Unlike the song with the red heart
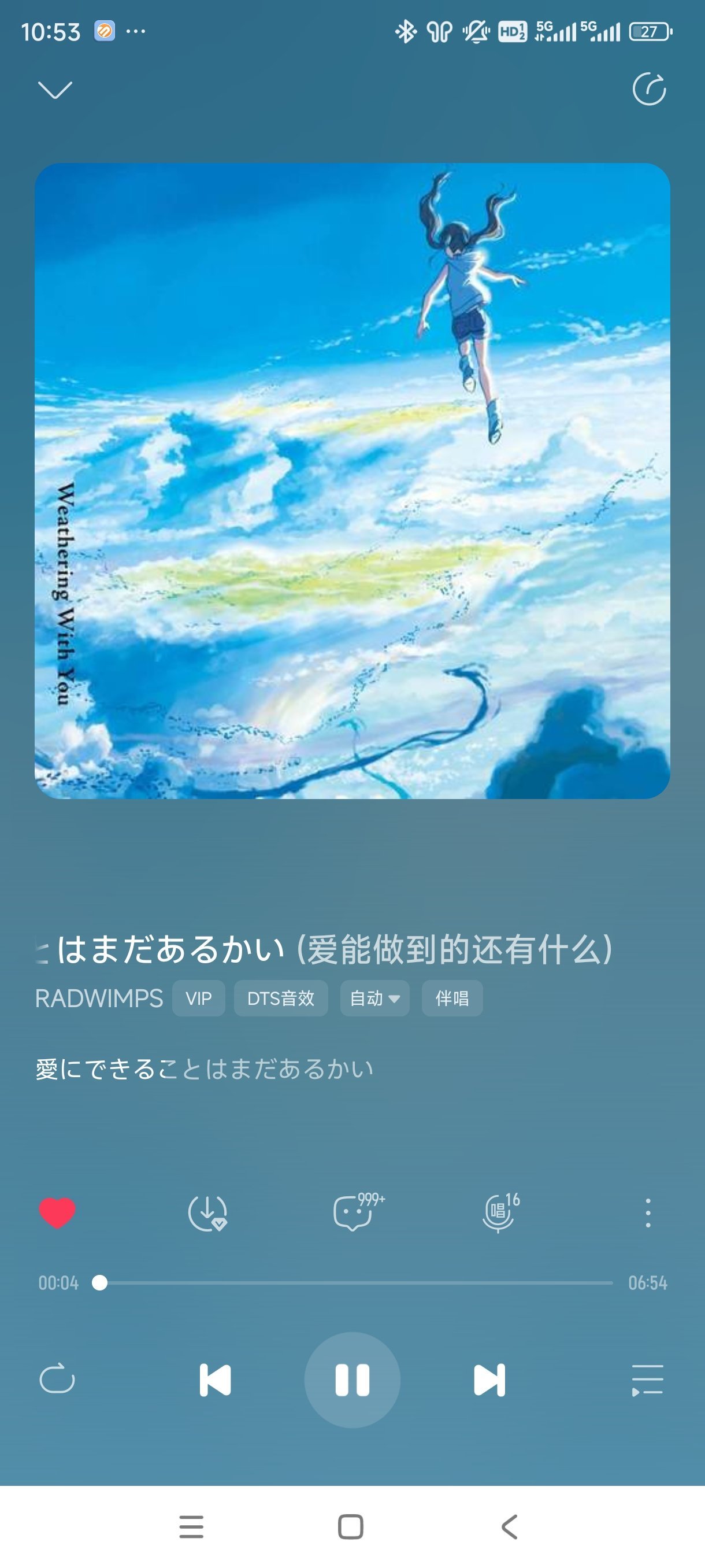705x1568 pixels. 57,1212
